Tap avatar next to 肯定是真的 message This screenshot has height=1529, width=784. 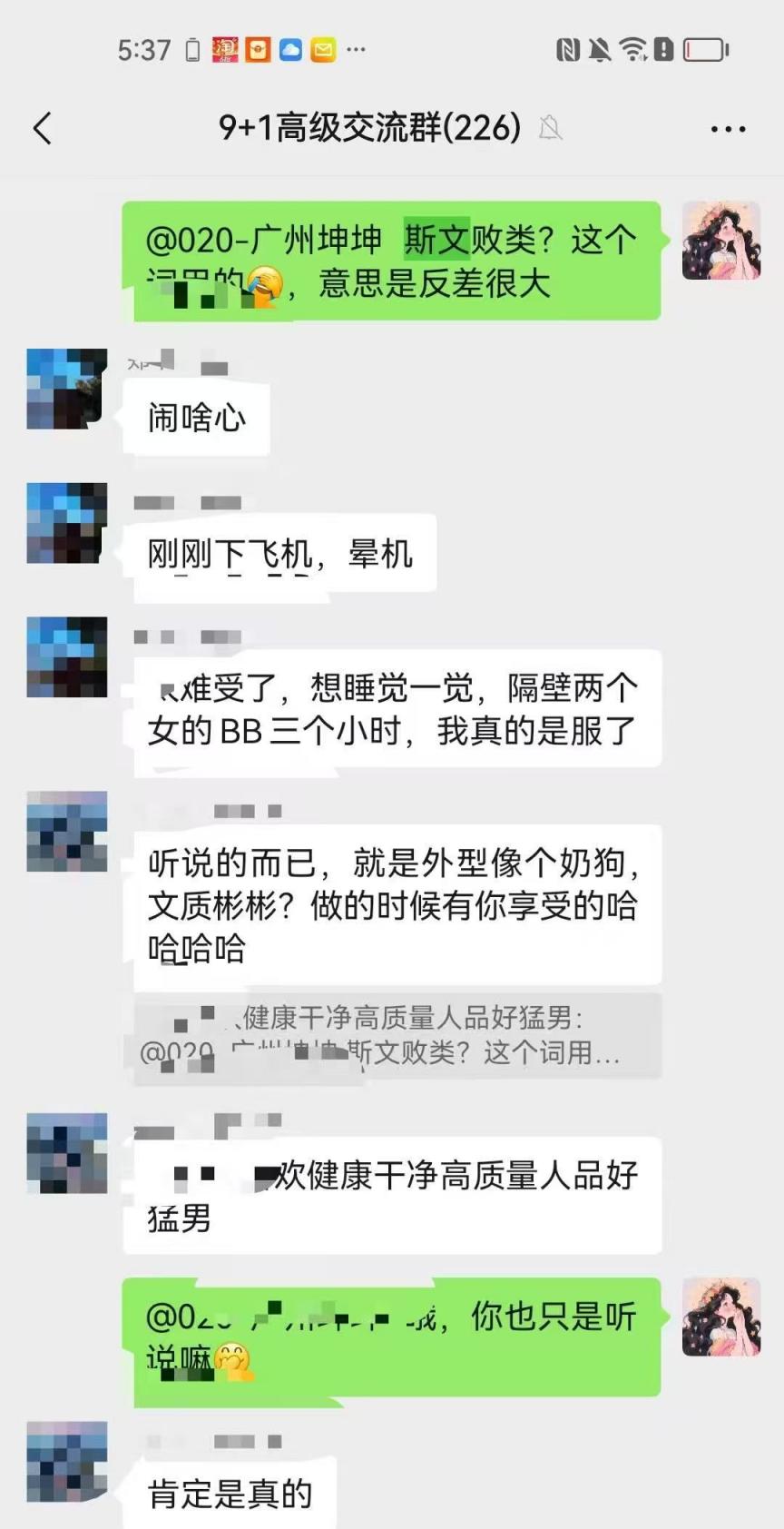coord(67,1461)
